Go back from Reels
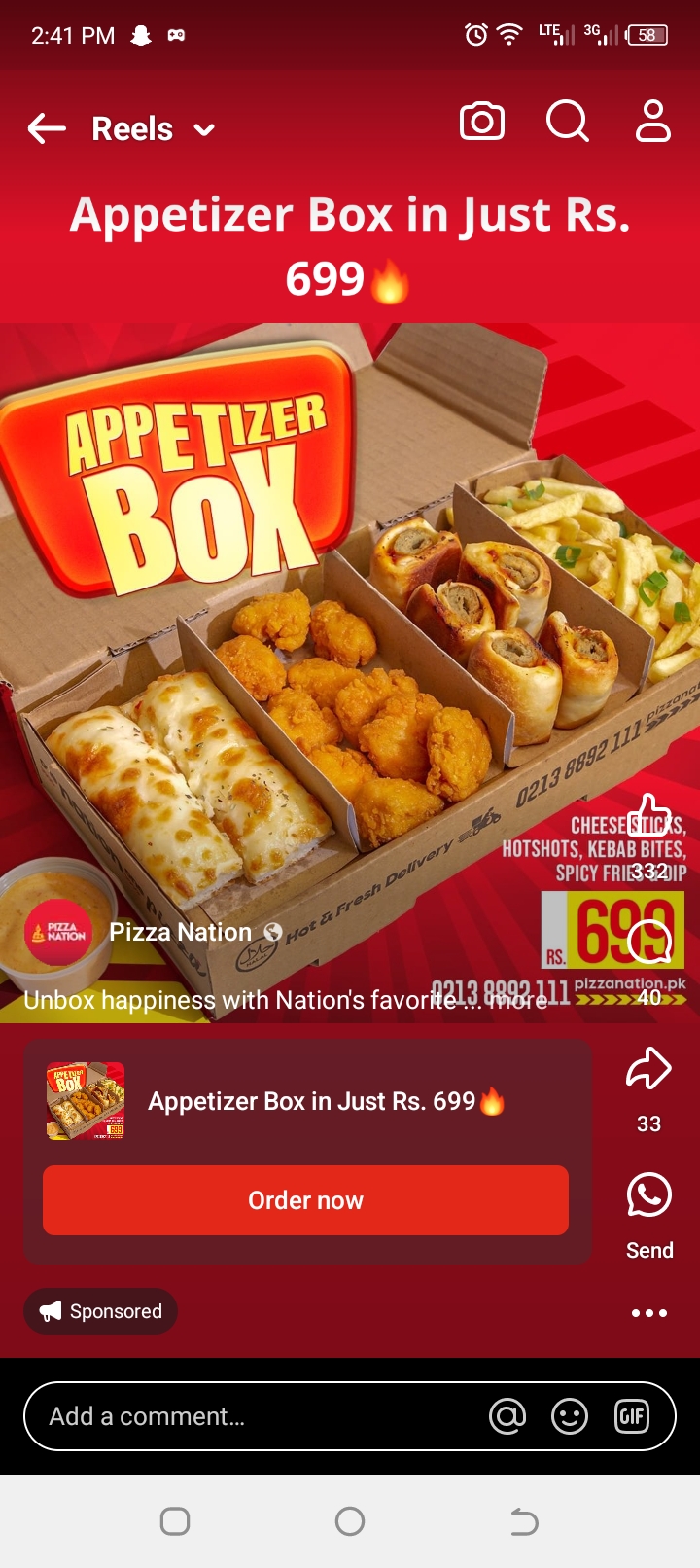 point(46,127)
